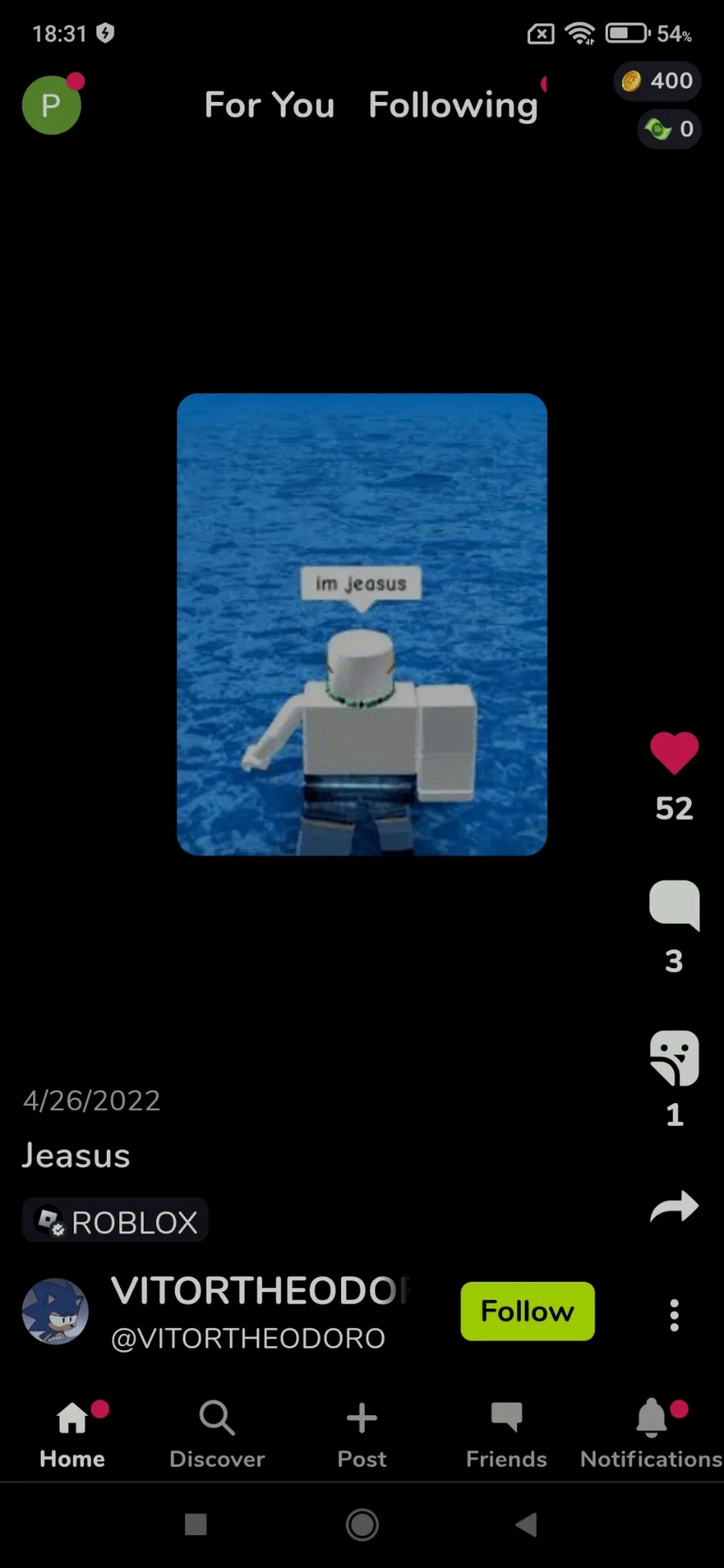Tap the system back button
The image size is (724, 1568).
click(526, 1524)
